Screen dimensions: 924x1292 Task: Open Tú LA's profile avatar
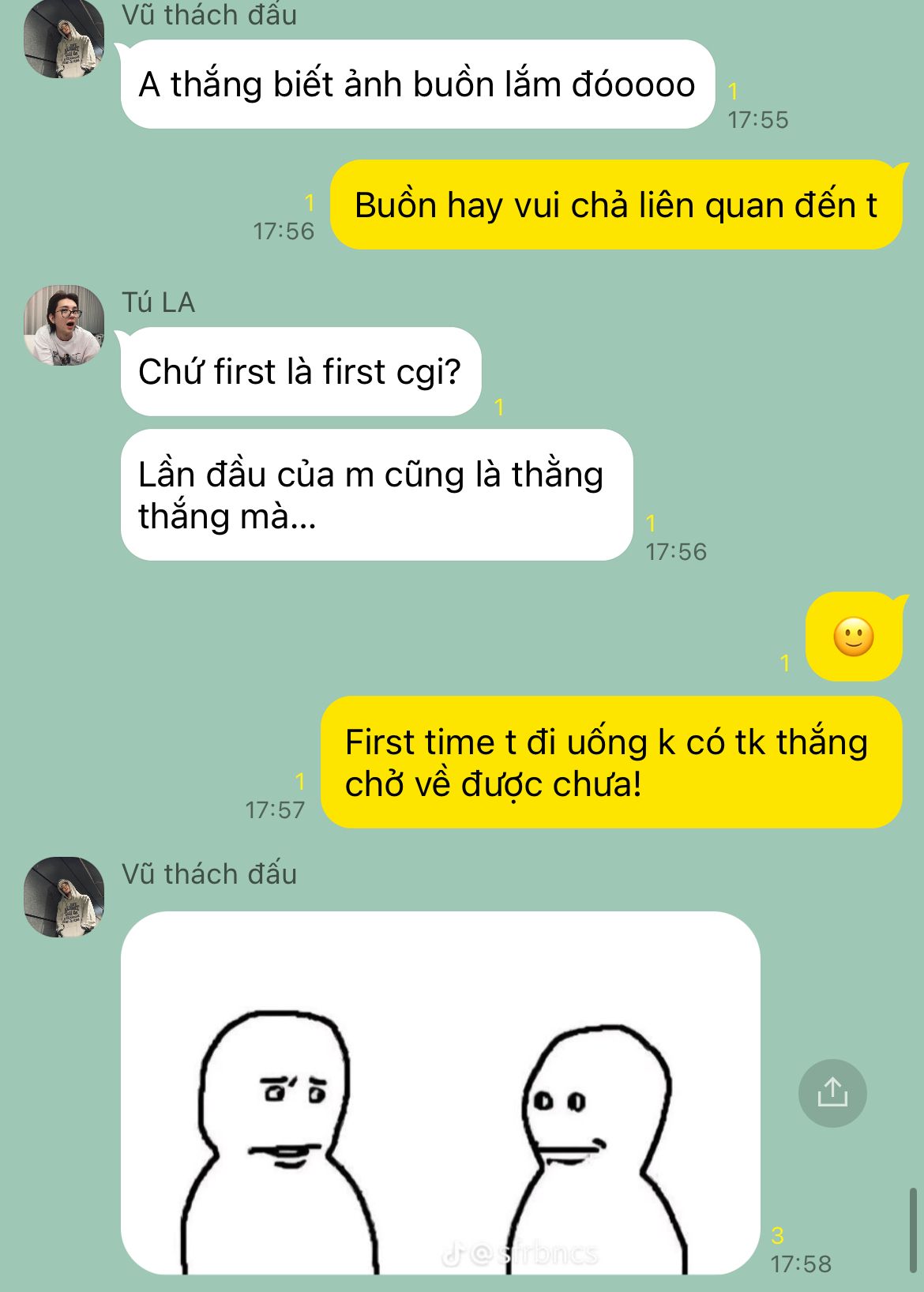tap(64, 325)
